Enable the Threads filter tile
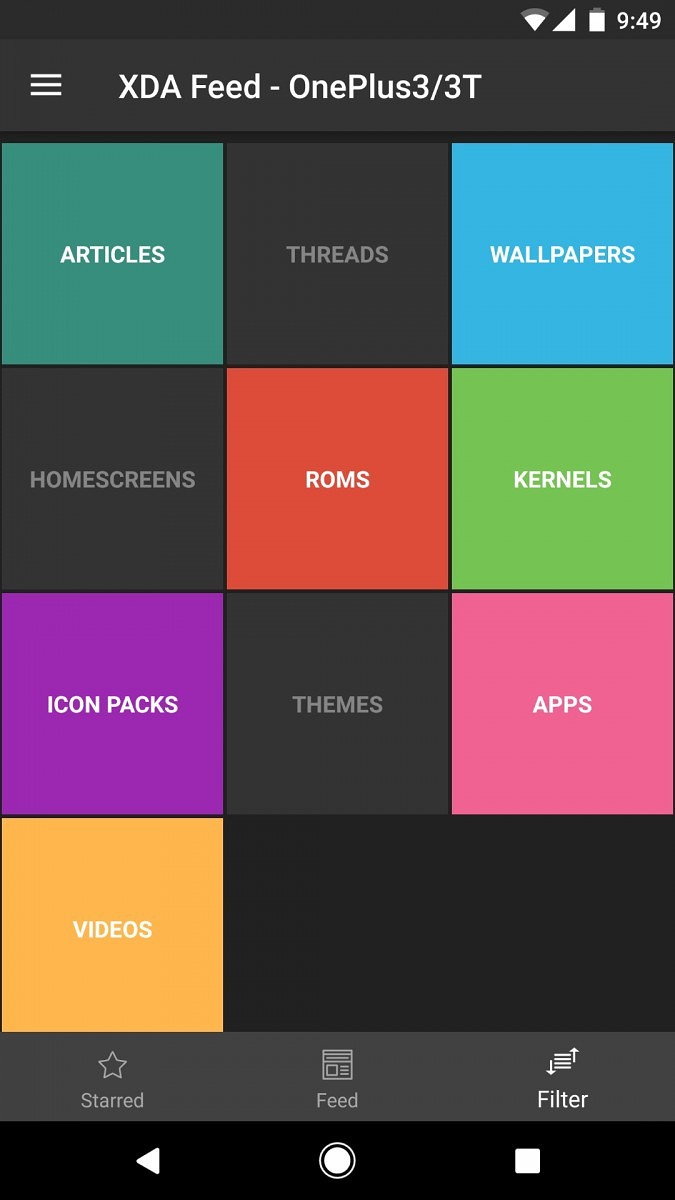675x1200 pixels. 337,254
